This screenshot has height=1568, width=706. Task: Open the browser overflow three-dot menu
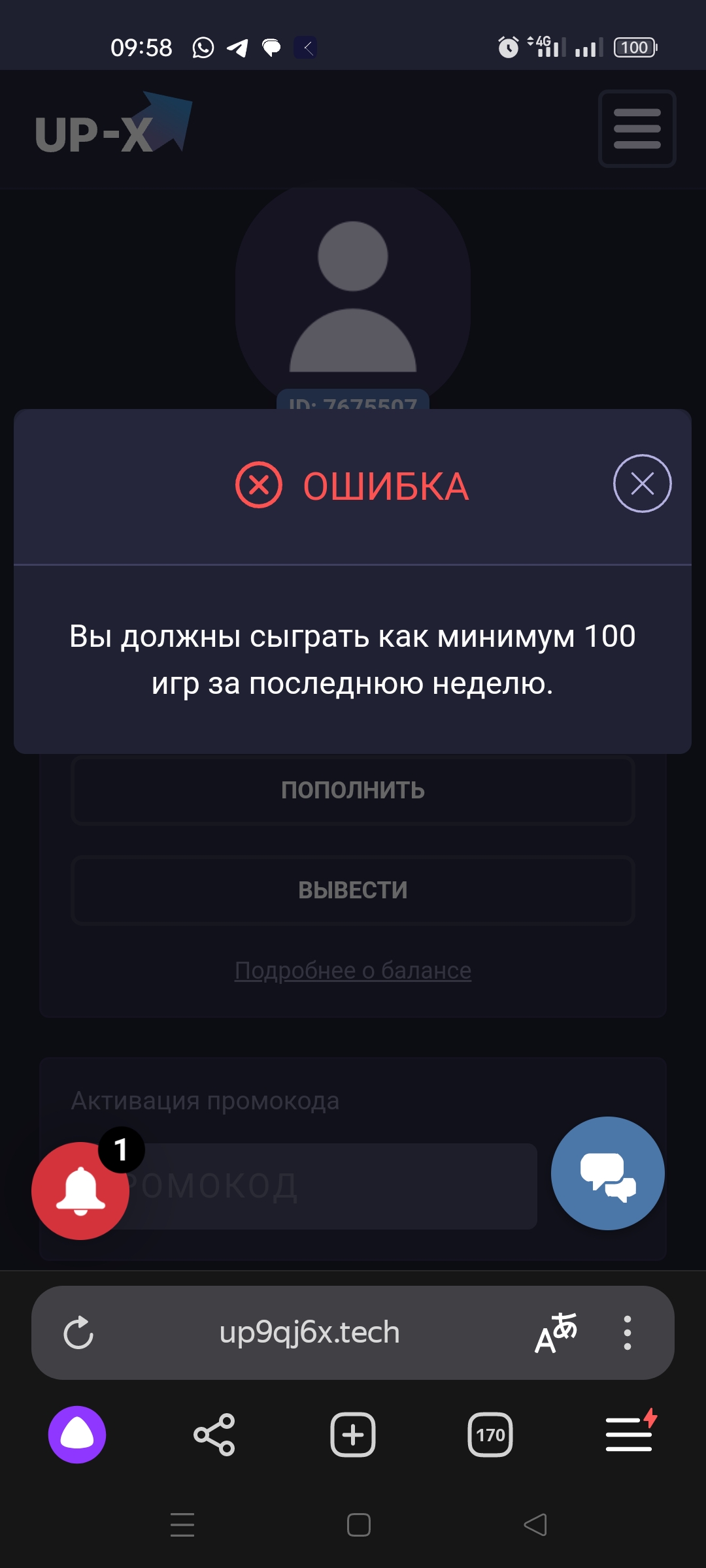628,1333
